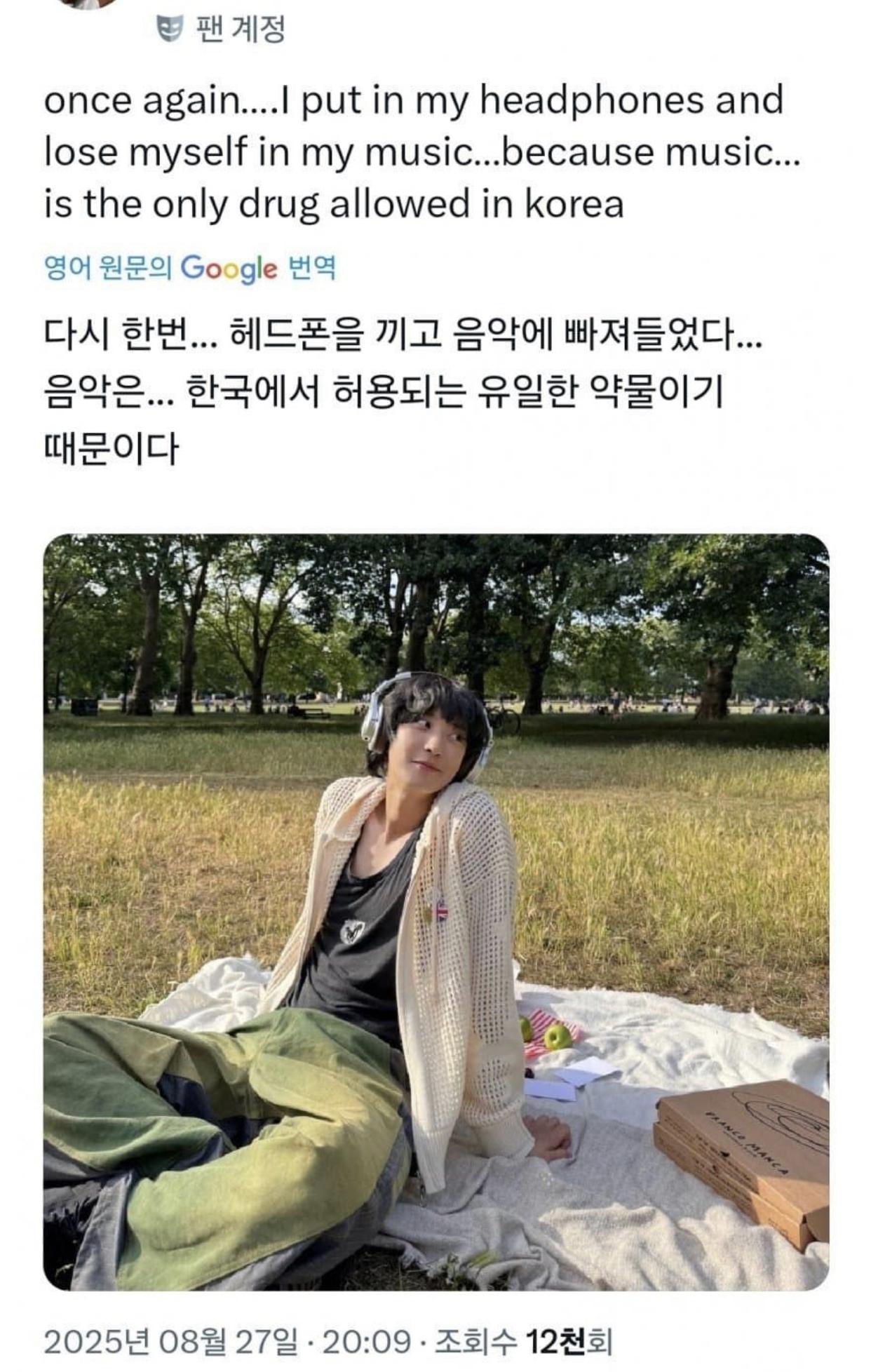Tap the Google translation link
Image resolution: width=871 pixels, height=1372 pixels.
pyautogui.click(x=189, y=268)
